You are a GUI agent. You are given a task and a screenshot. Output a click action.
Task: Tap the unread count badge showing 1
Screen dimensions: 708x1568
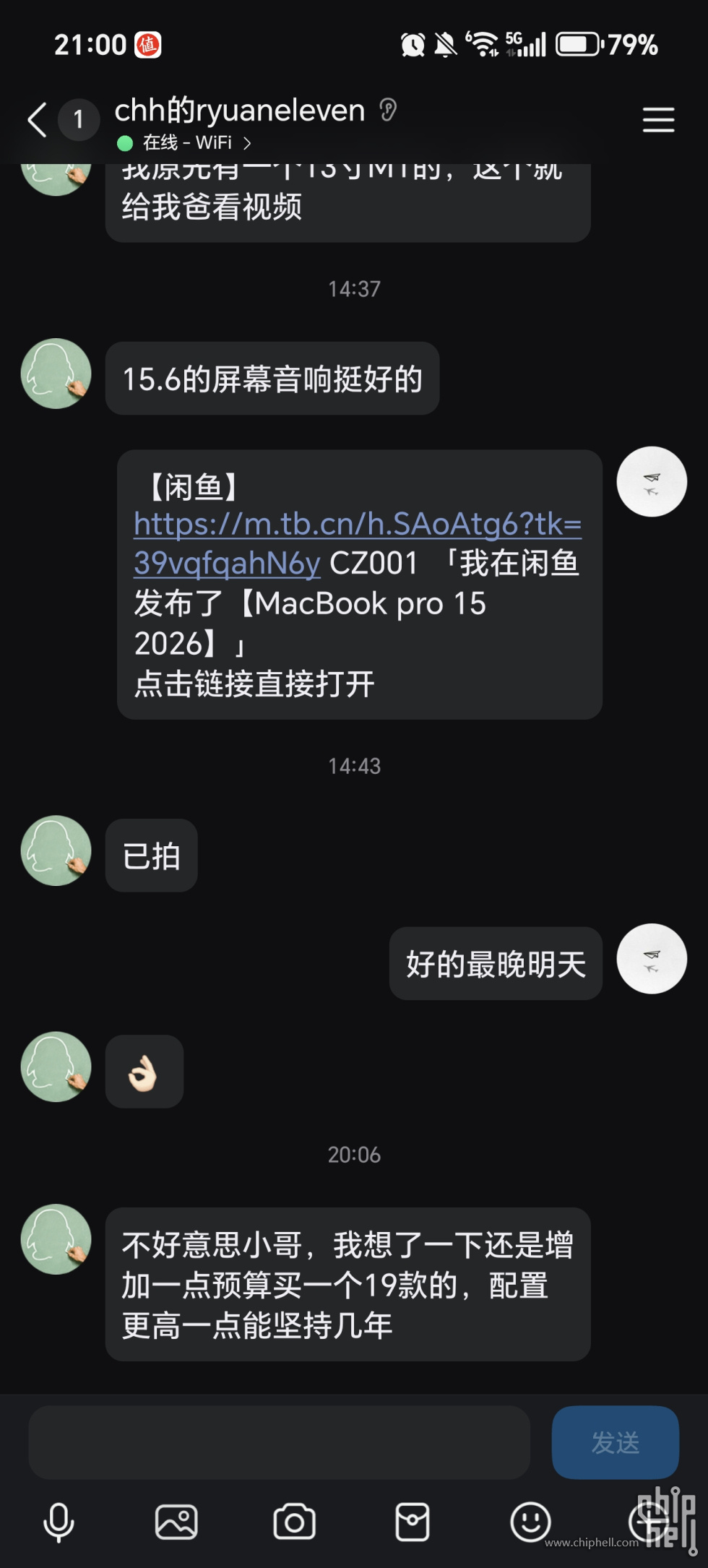[x=78, y=120]
